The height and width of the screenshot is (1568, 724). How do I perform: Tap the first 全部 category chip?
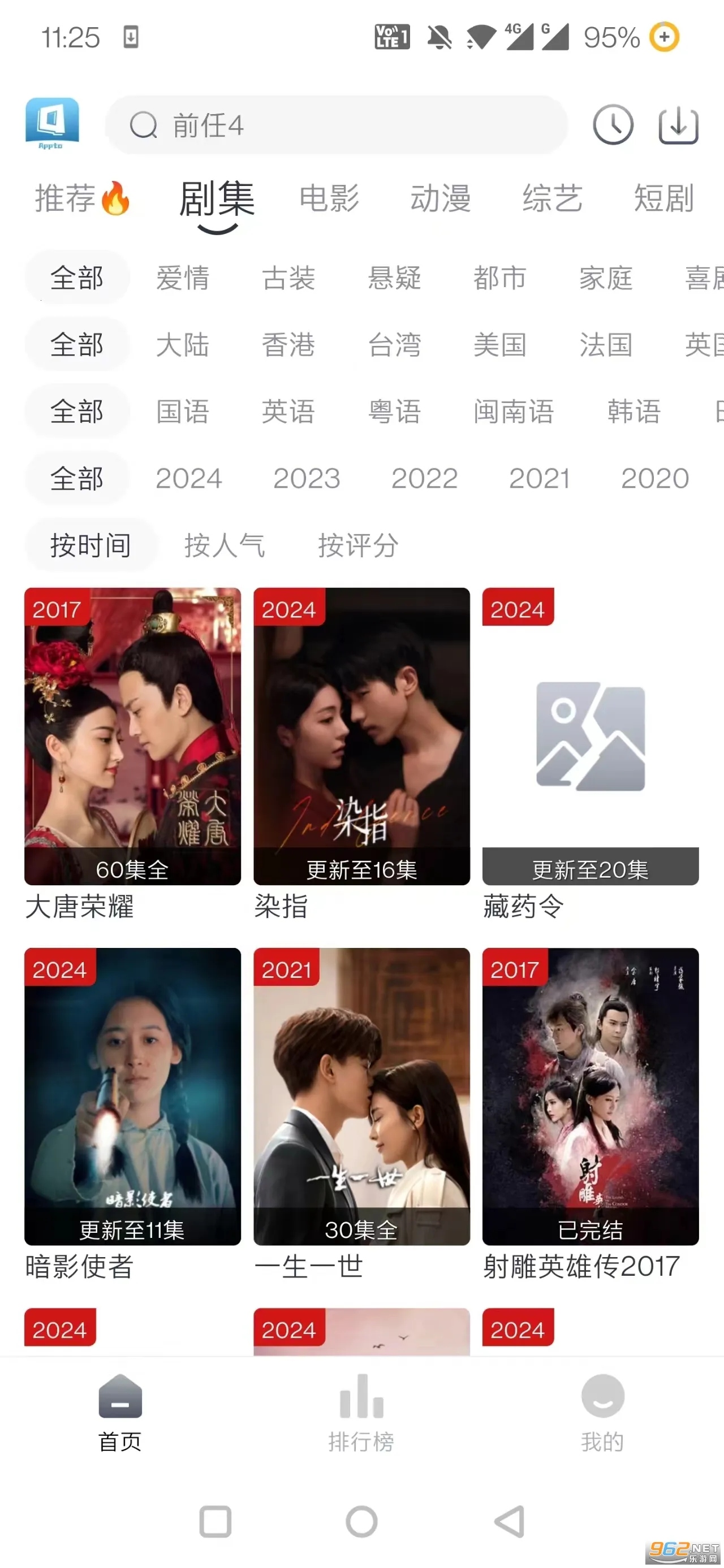pos(77,278)
